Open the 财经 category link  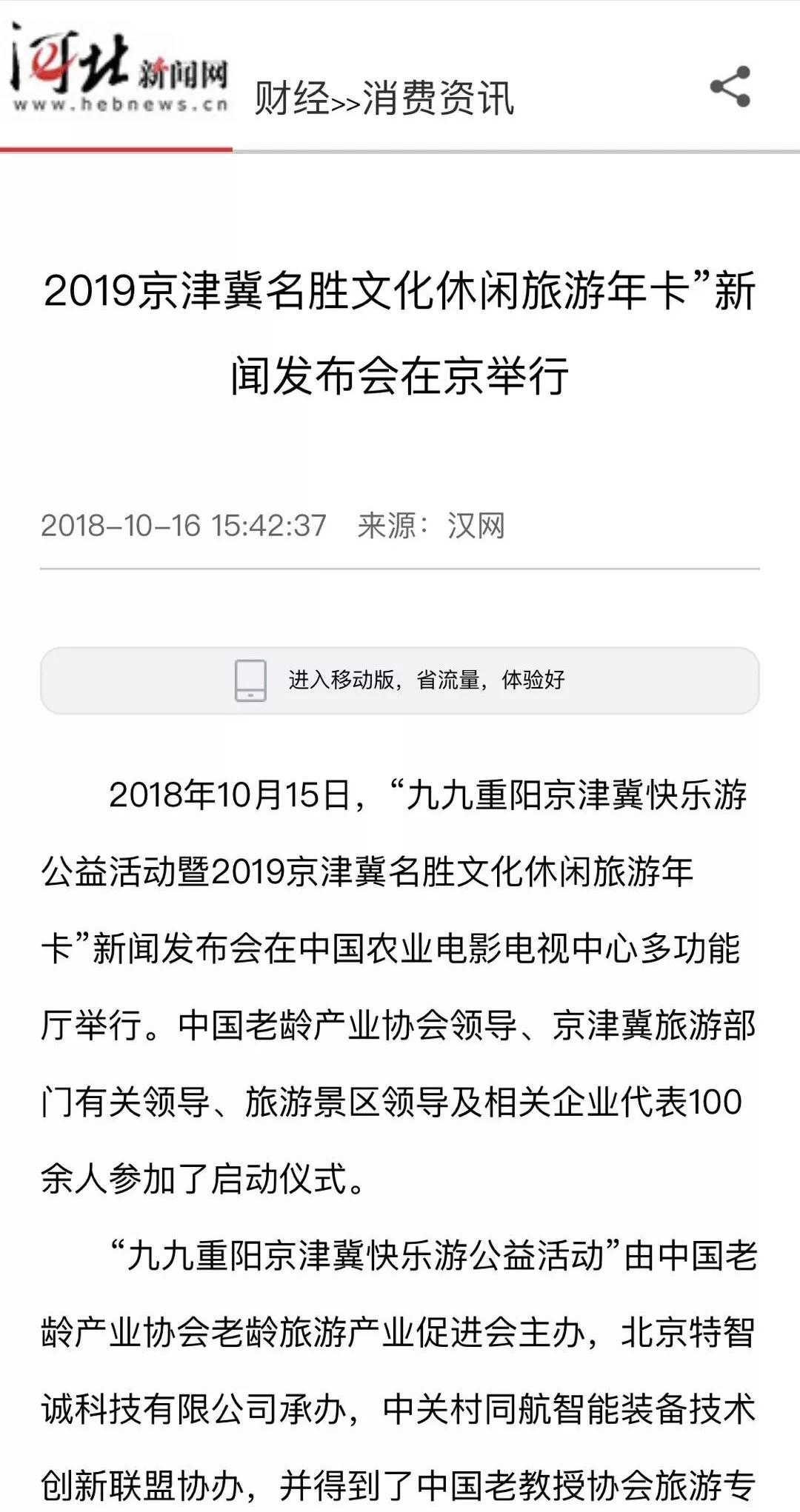click(292, 98)
